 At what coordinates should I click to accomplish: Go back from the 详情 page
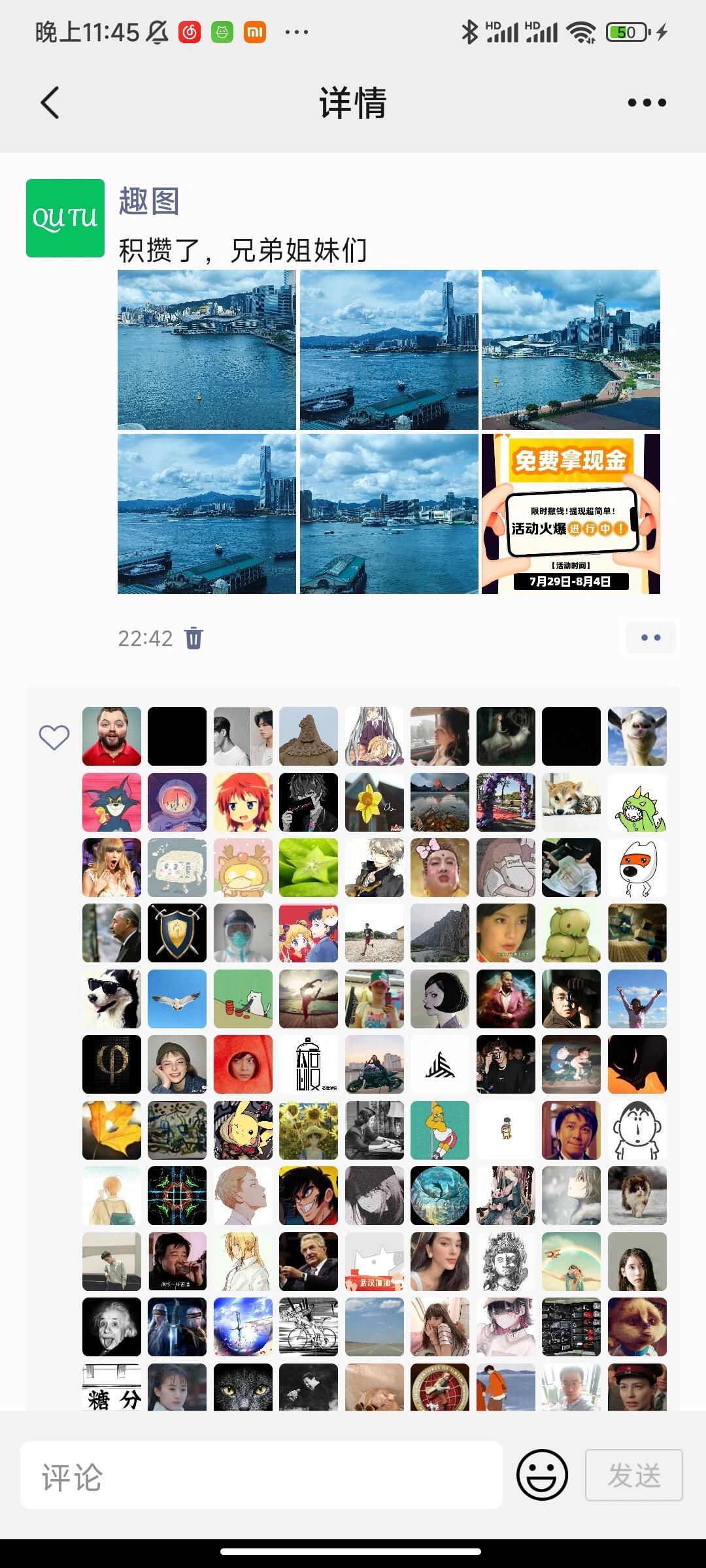(50, 103)
